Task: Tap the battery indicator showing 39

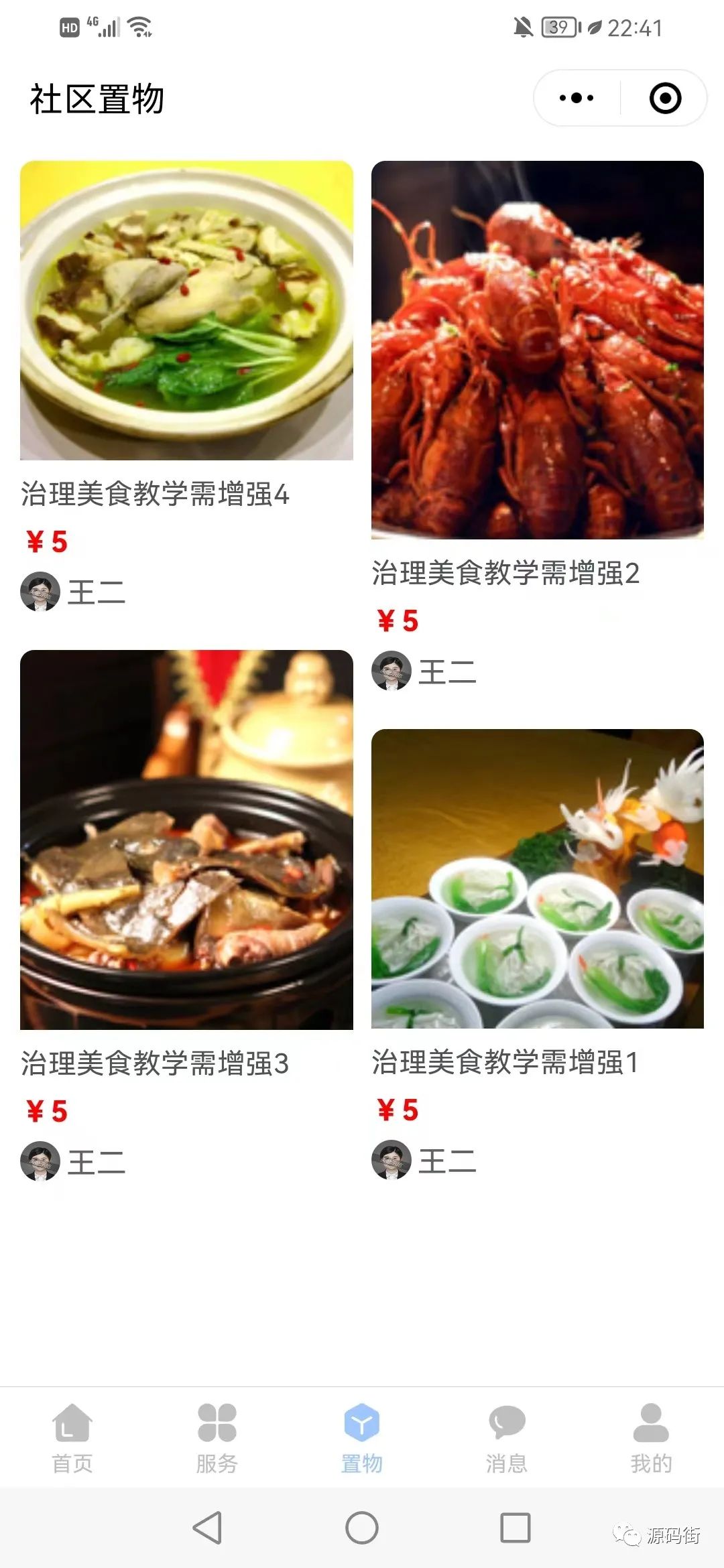Action: coord(560,27)
